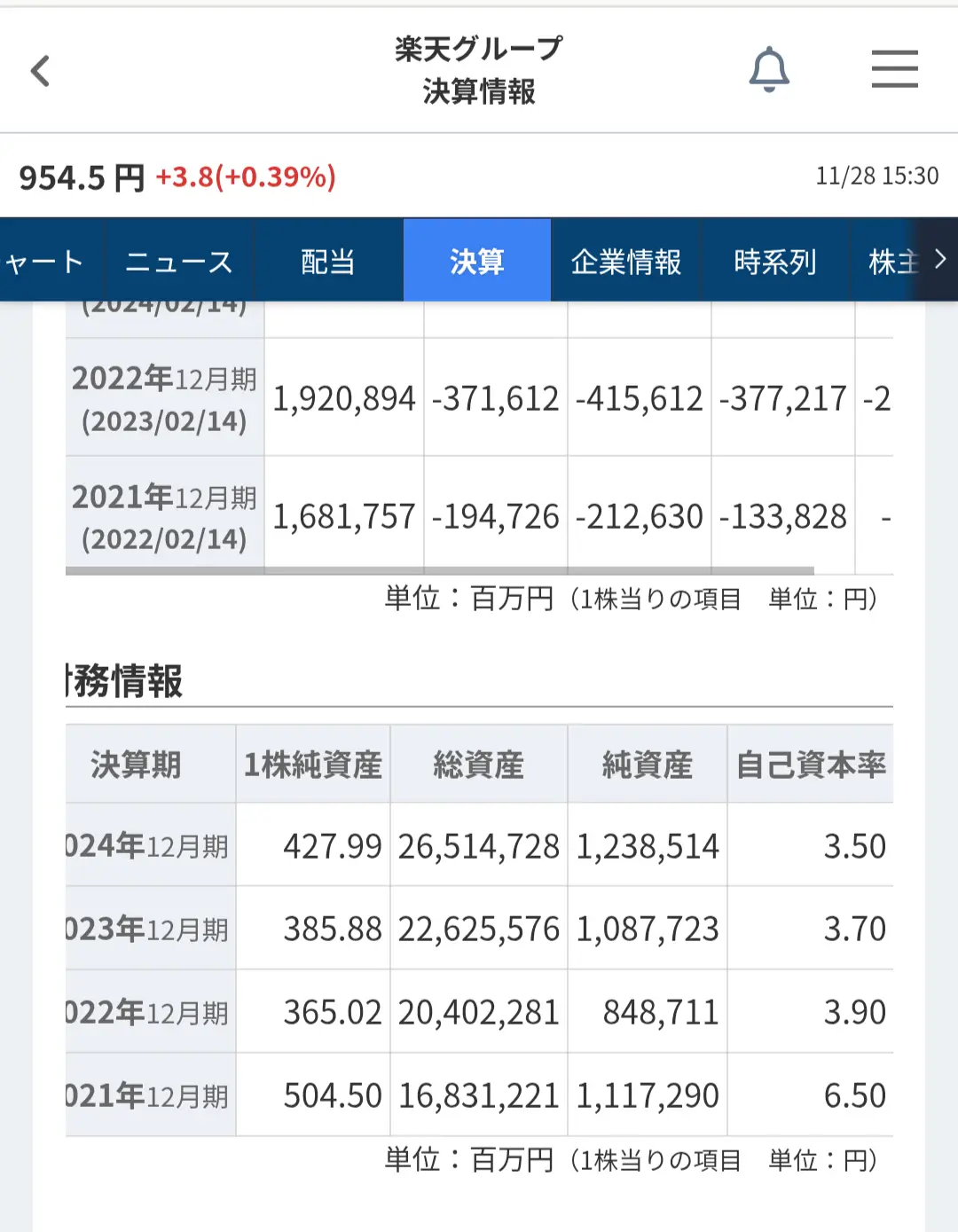Image resolution: width=958 pixels, height=1232 pixels.
Task: Open the 企業情報 tab
Action: point(626,262)
